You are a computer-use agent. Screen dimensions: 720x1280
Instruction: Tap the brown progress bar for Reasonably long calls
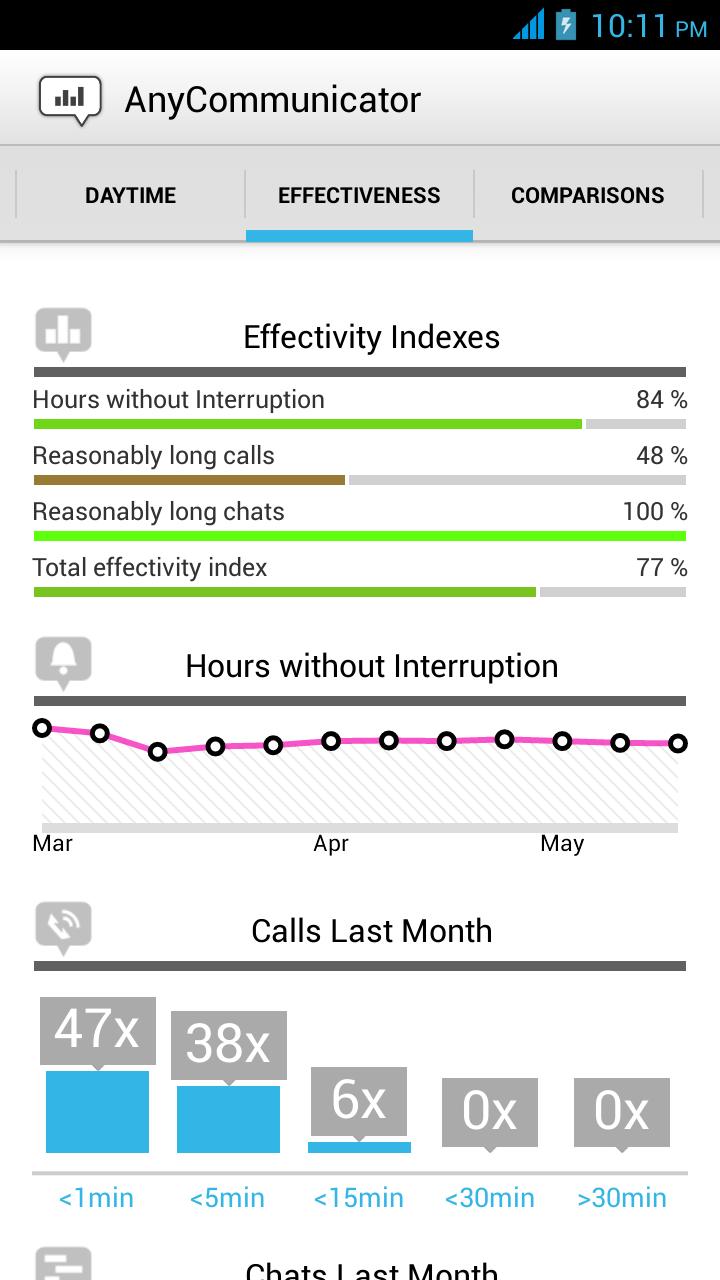pos(190,480)
